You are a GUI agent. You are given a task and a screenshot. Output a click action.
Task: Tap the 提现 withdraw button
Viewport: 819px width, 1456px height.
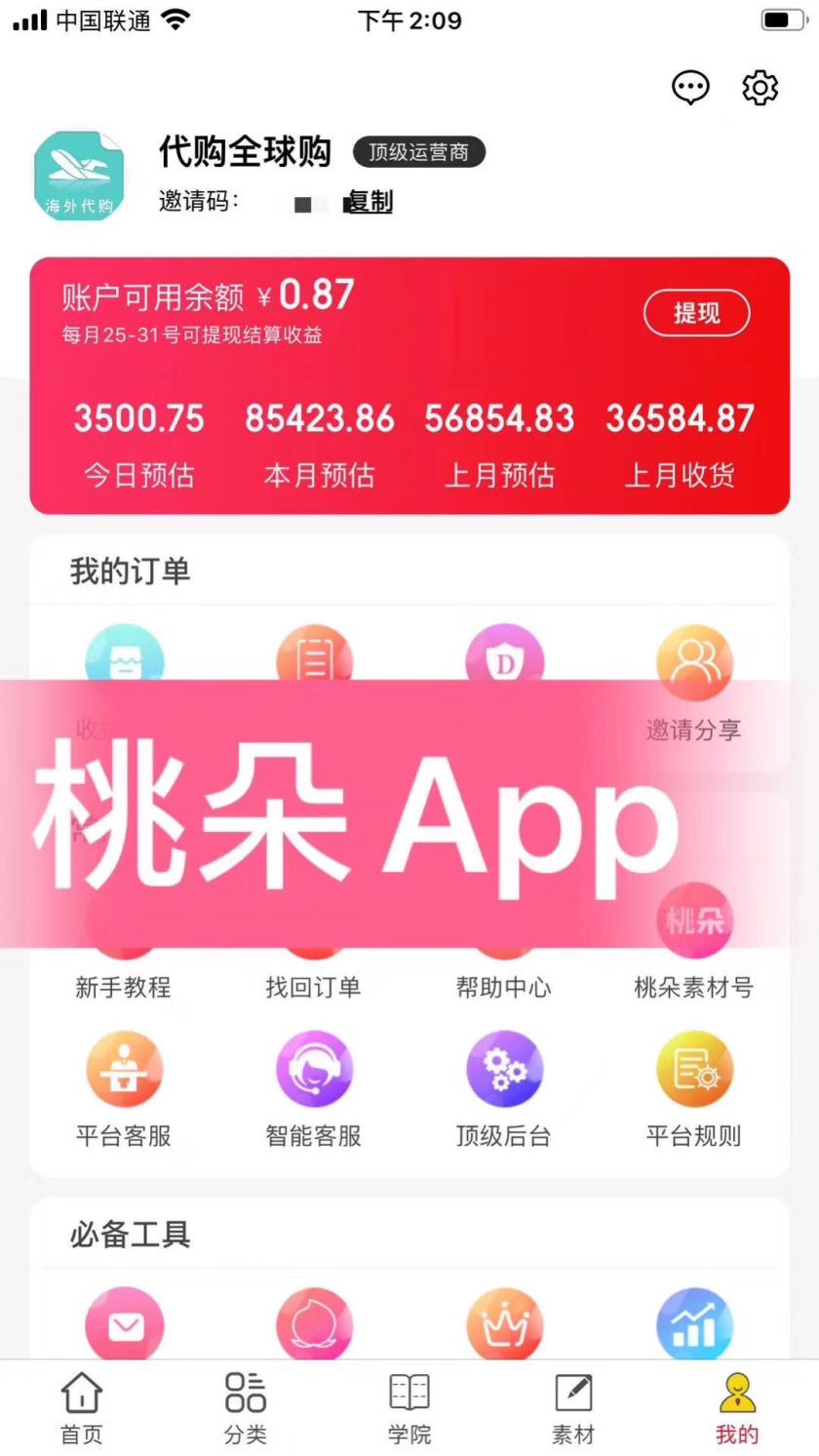click(x=696, y=313)
